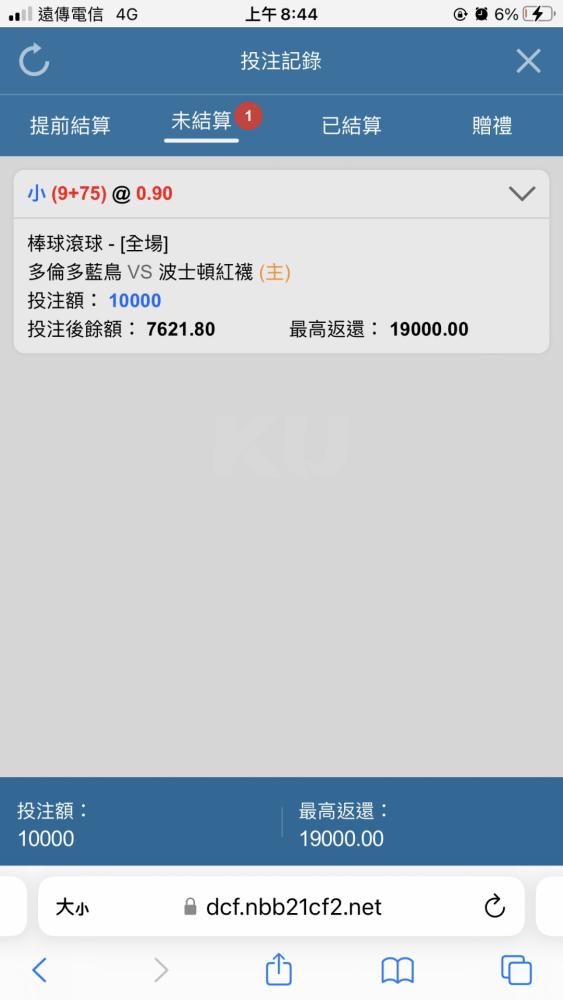Image resolution: width=563 pixels, height=1000 pixels.
Task: Open the 已結算 tab
Action: tap(352, 125)
